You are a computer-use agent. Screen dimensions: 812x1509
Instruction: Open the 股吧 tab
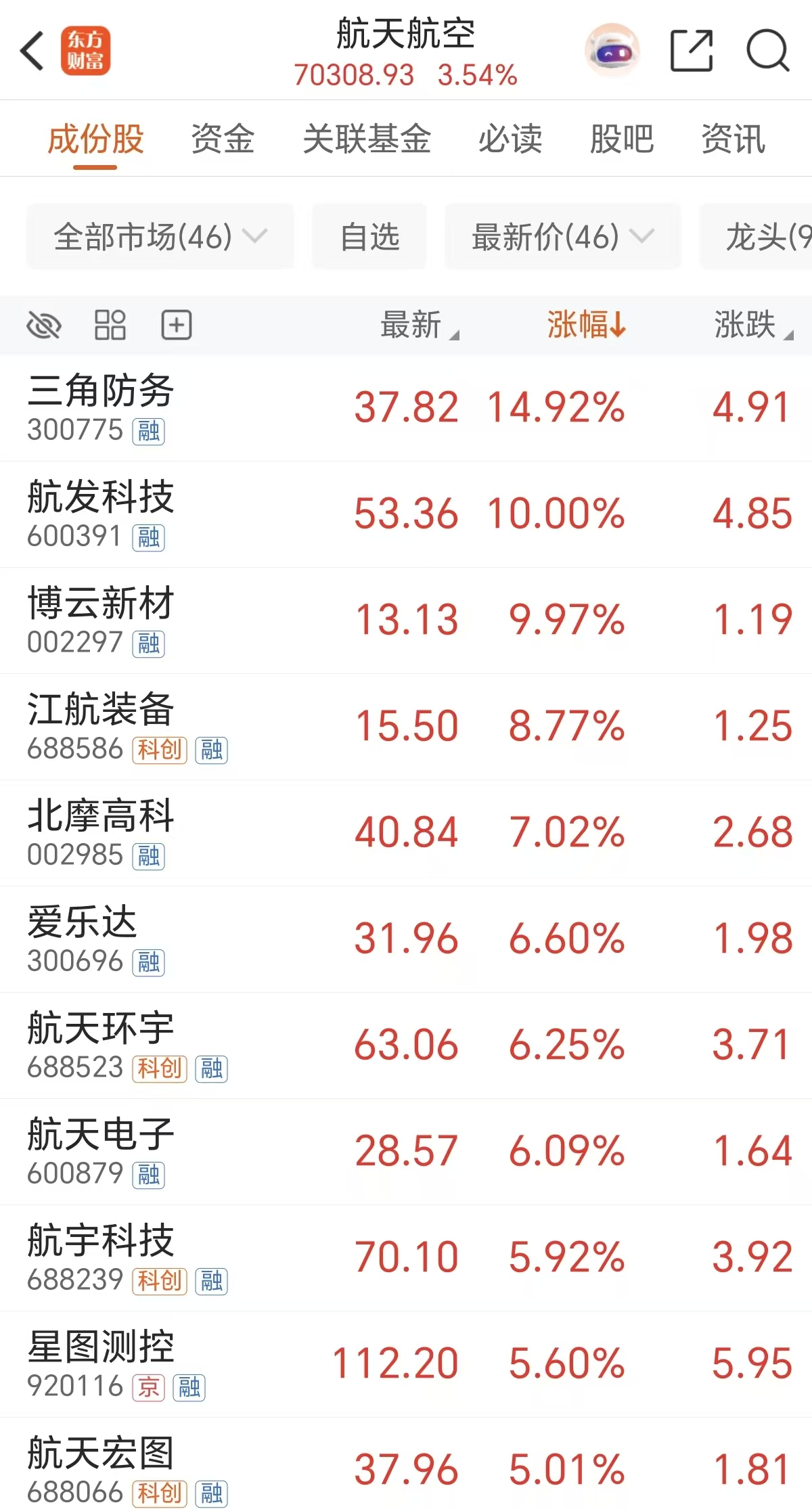621,139
